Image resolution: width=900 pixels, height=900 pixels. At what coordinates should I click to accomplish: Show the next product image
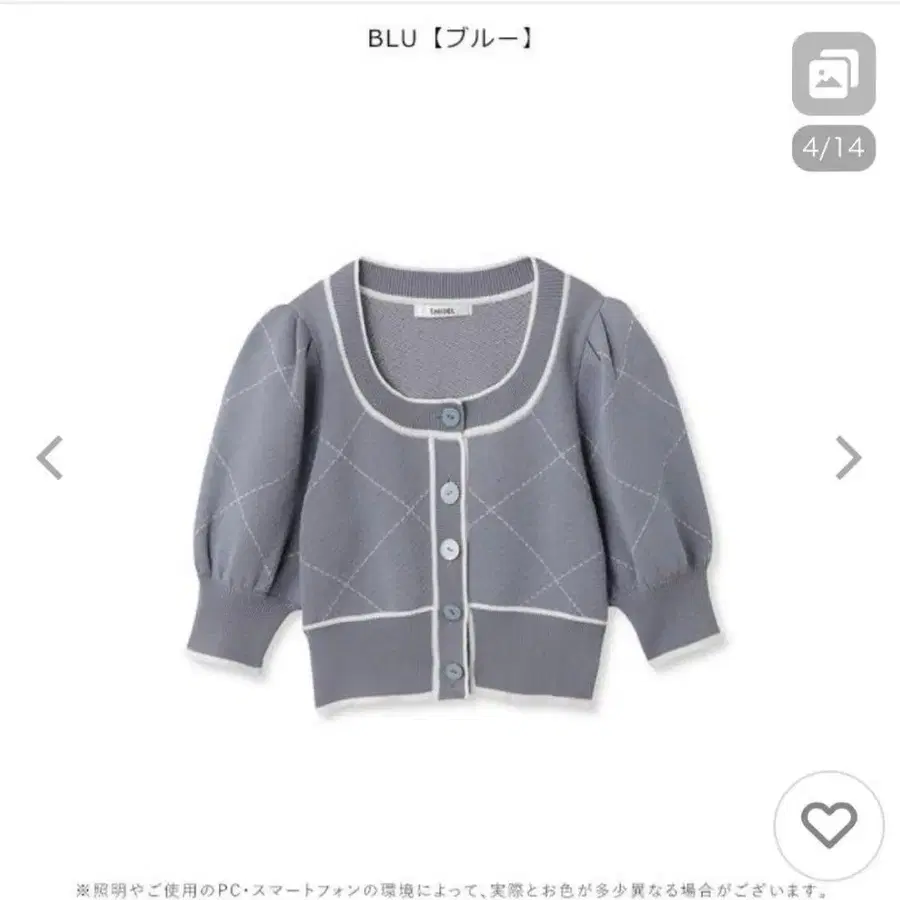[848, 458]
